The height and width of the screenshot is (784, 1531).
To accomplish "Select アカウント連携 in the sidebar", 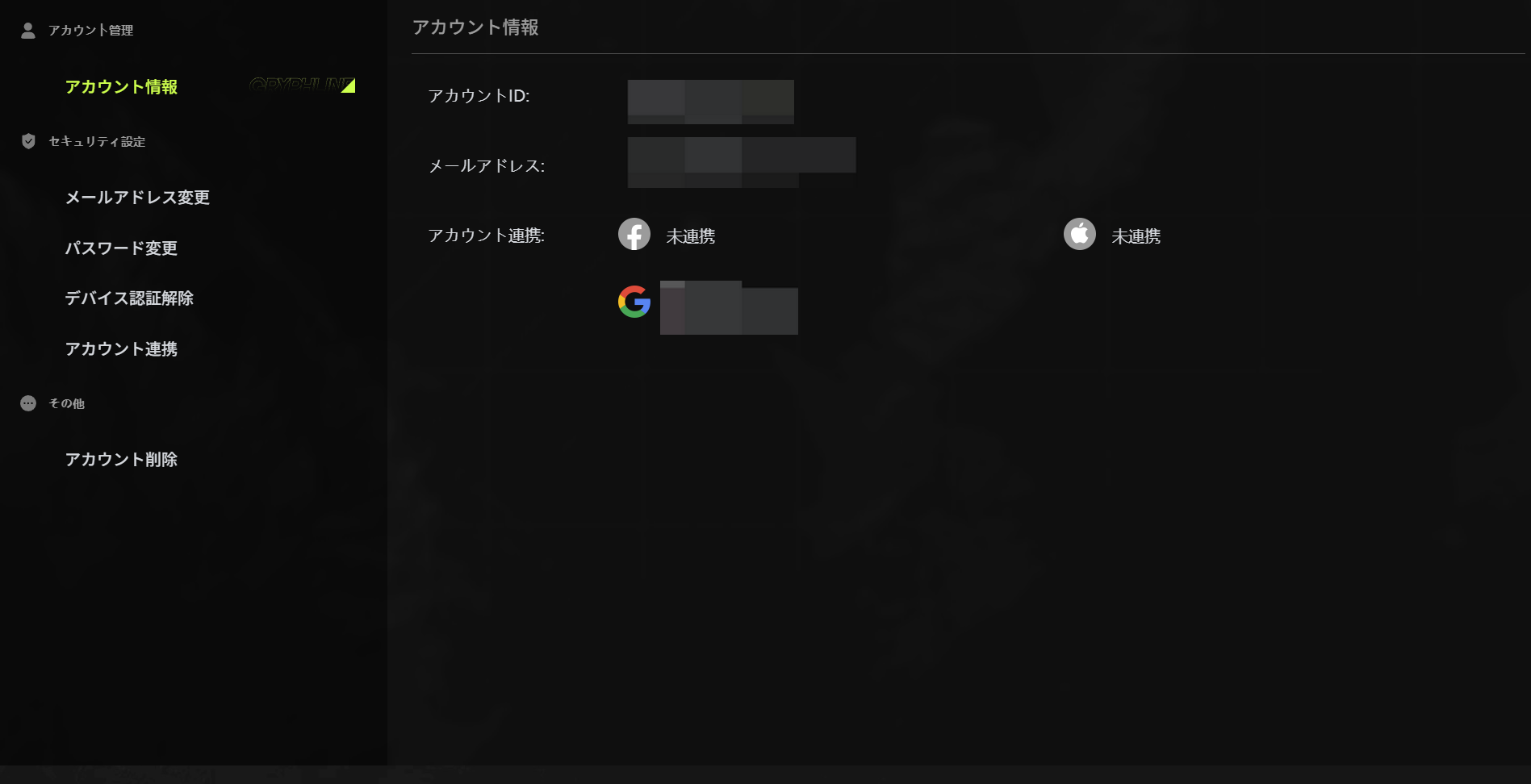I will click(121, 349).
